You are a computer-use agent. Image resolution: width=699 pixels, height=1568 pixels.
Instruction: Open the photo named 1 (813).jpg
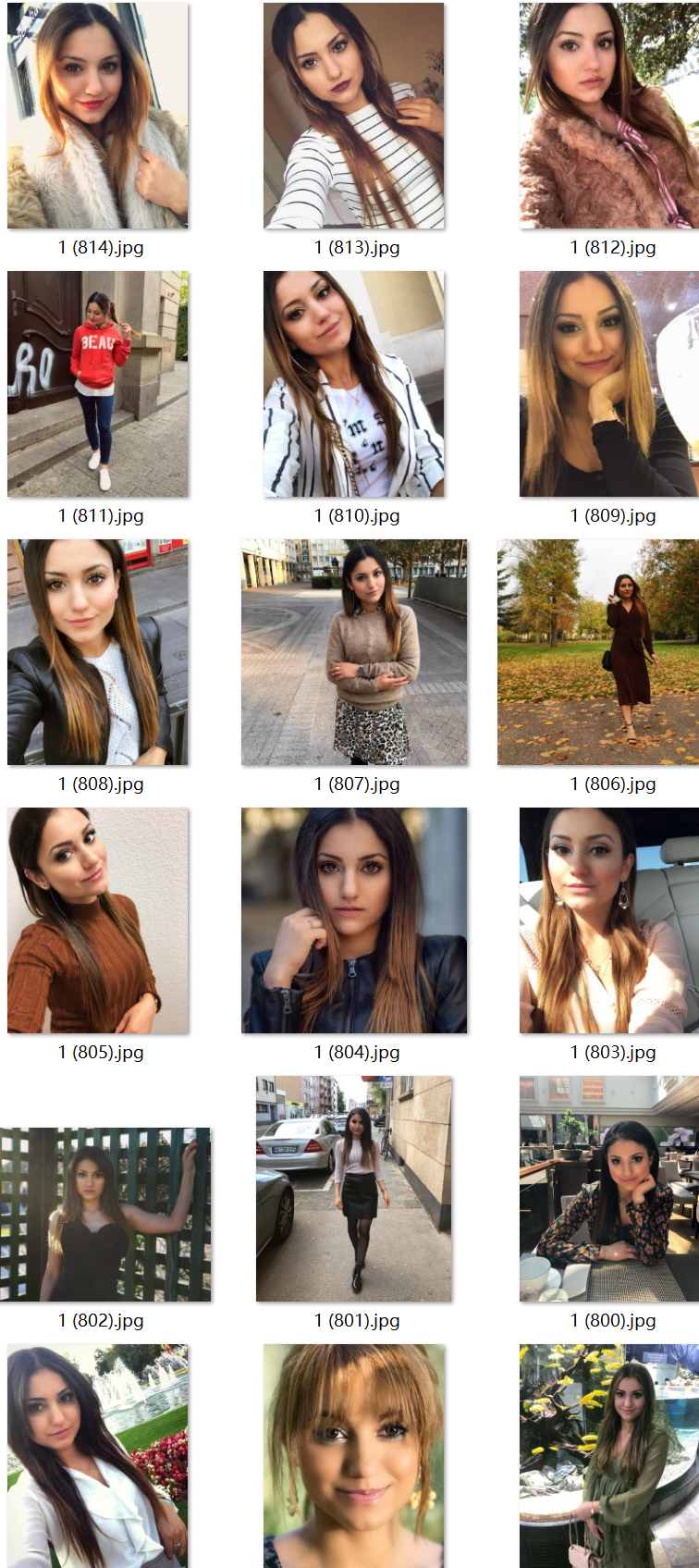[354, 116]
